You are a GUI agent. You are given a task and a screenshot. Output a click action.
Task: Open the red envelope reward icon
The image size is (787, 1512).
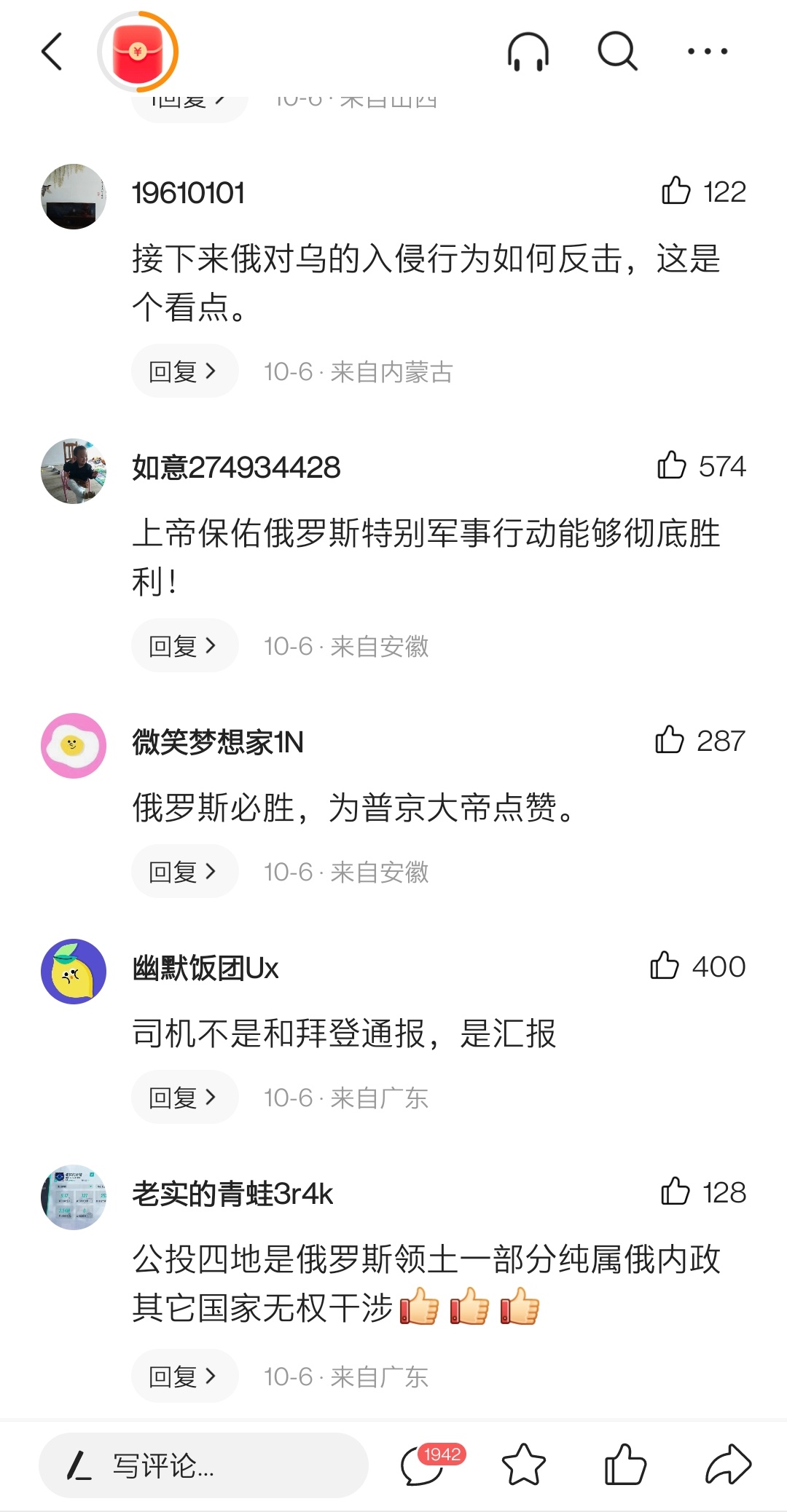click(138, 52)
